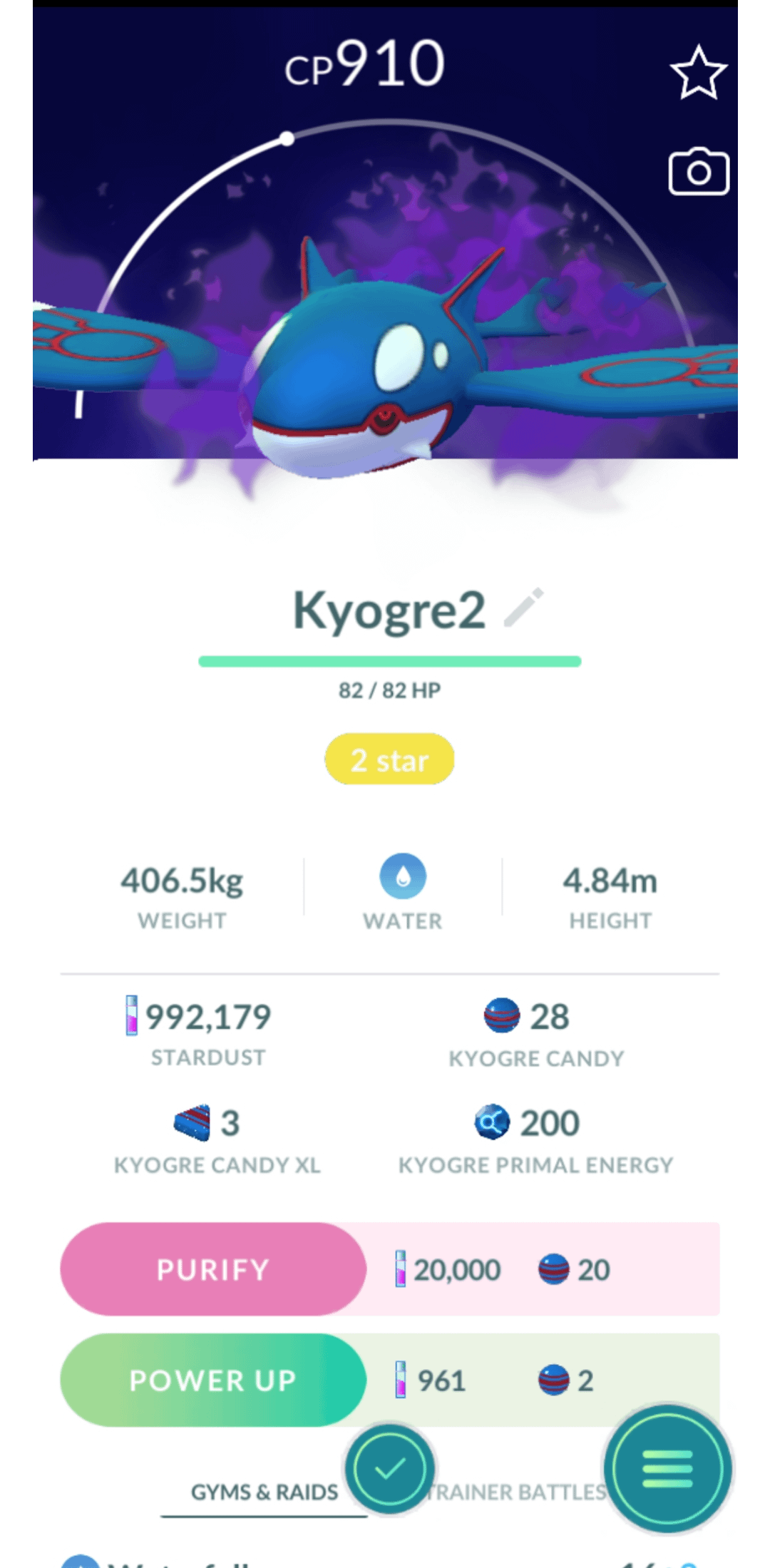Switch to the Gyms & Raids tab
Screen dimensions: 770x1568
click(x=264, y=1492)
